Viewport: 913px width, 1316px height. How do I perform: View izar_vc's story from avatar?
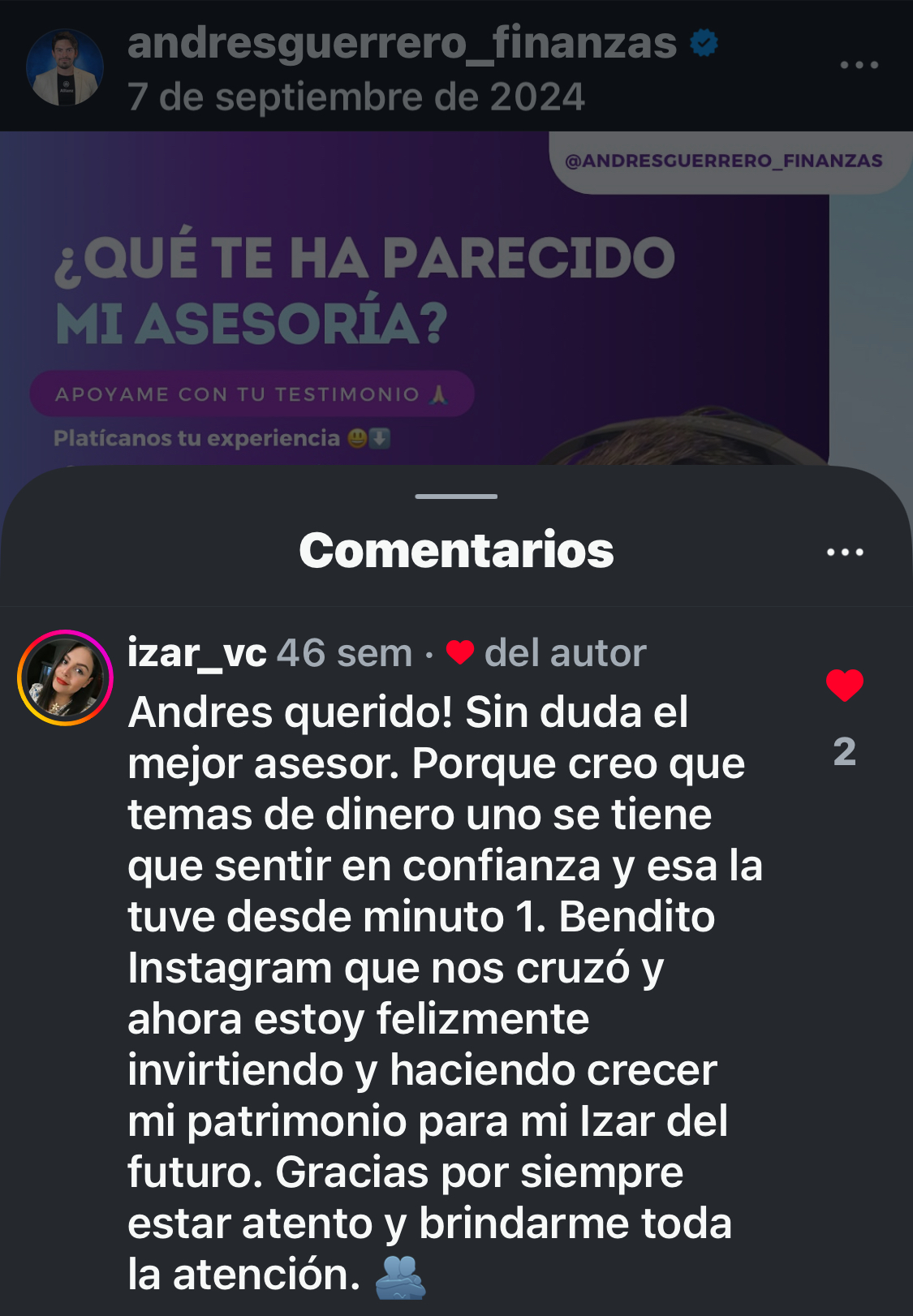pyautogui.click(x=65, y=677)
